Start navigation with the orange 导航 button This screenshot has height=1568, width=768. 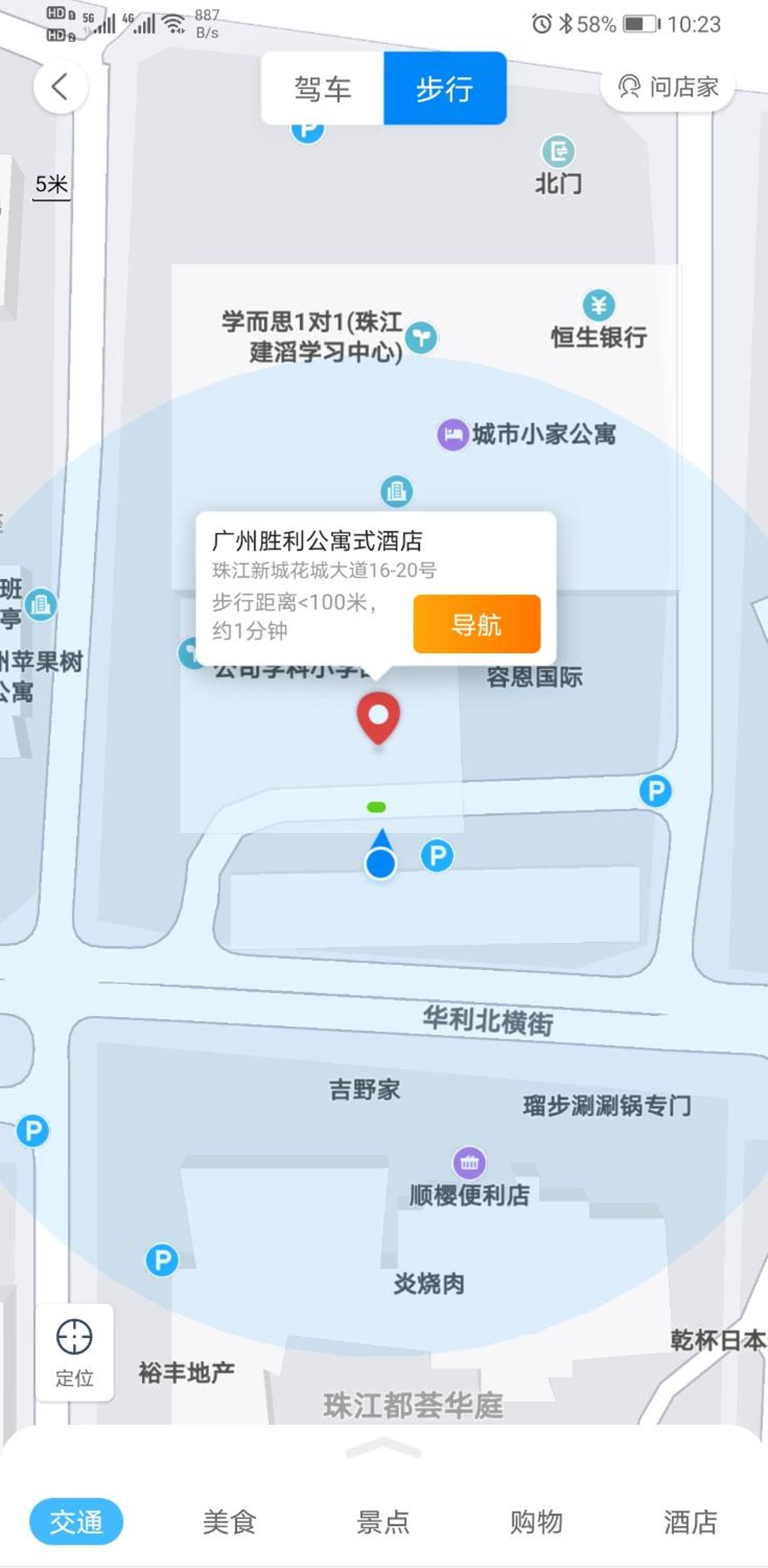[476, 624]
